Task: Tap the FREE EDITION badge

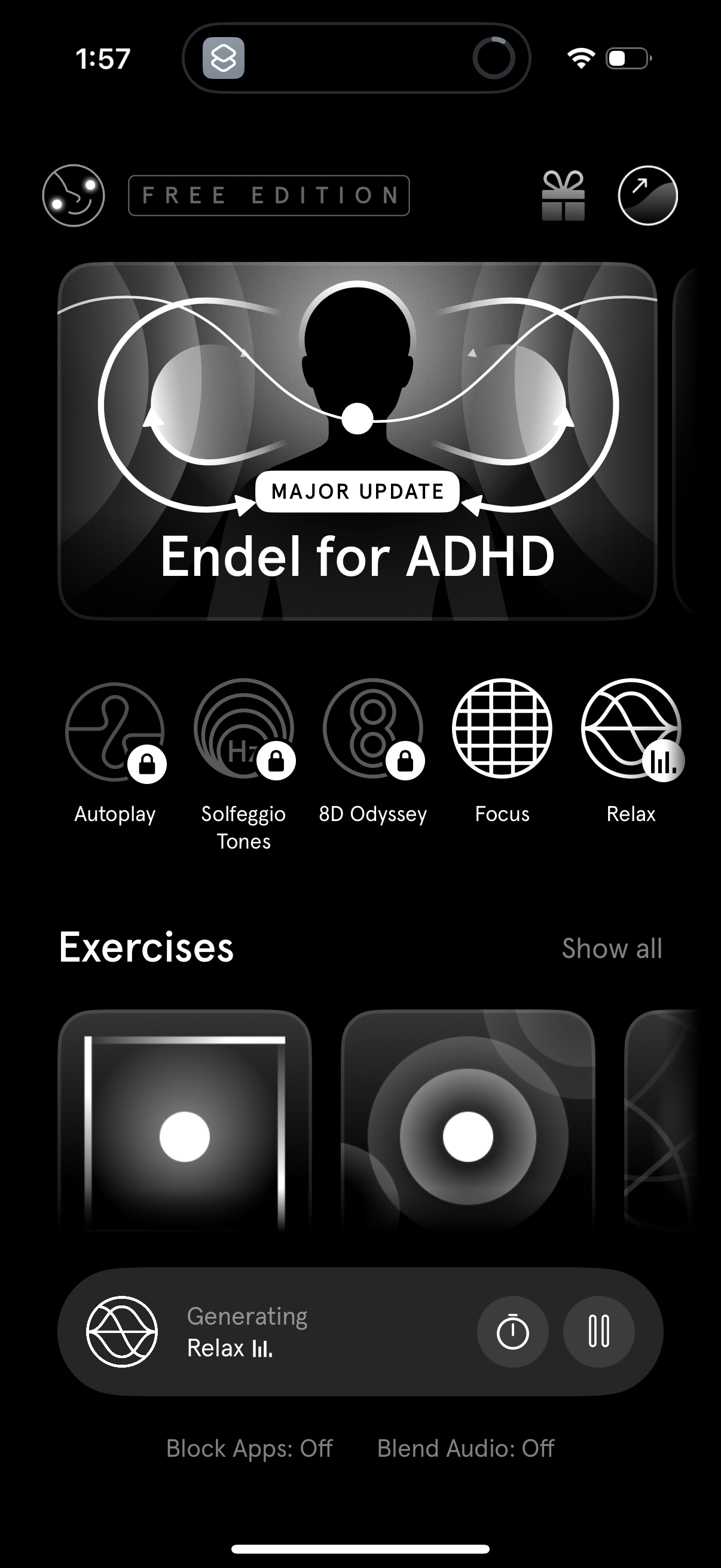Action: [270, 196]
